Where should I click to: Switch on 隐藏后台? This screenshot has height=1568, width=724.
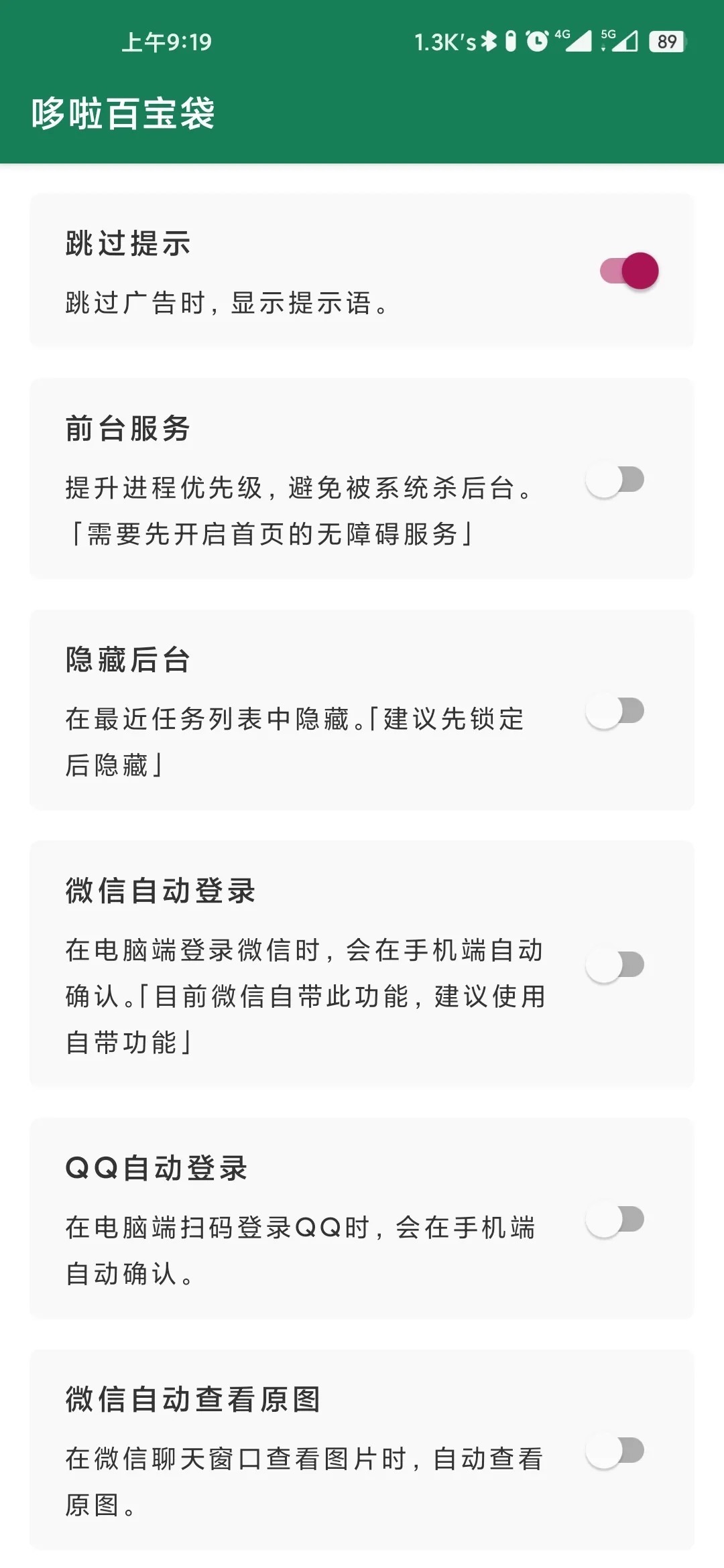615,711
